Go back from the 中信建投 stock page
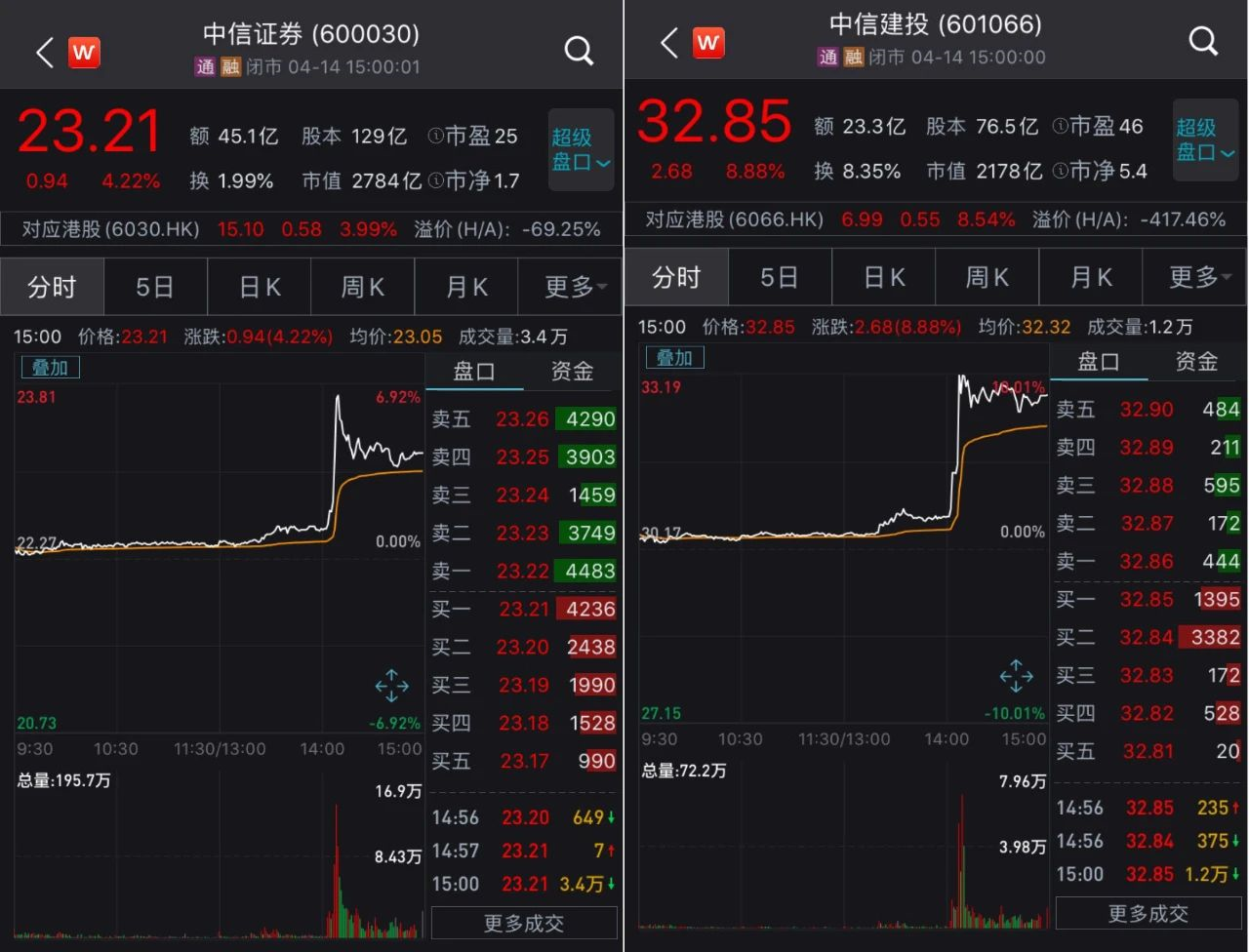Image resolution: width=1249 pixels, height=952 pixels. (x=669, y=43)
